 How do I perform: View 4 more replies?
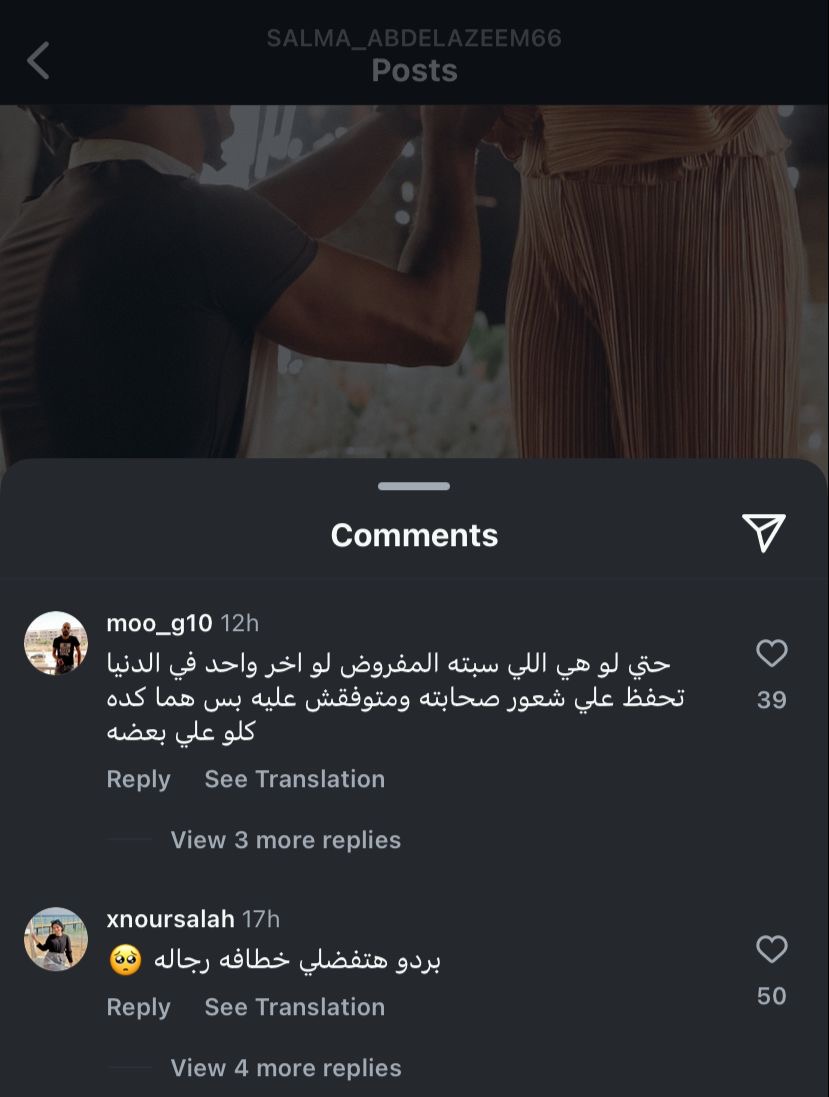click(285, 1068)
